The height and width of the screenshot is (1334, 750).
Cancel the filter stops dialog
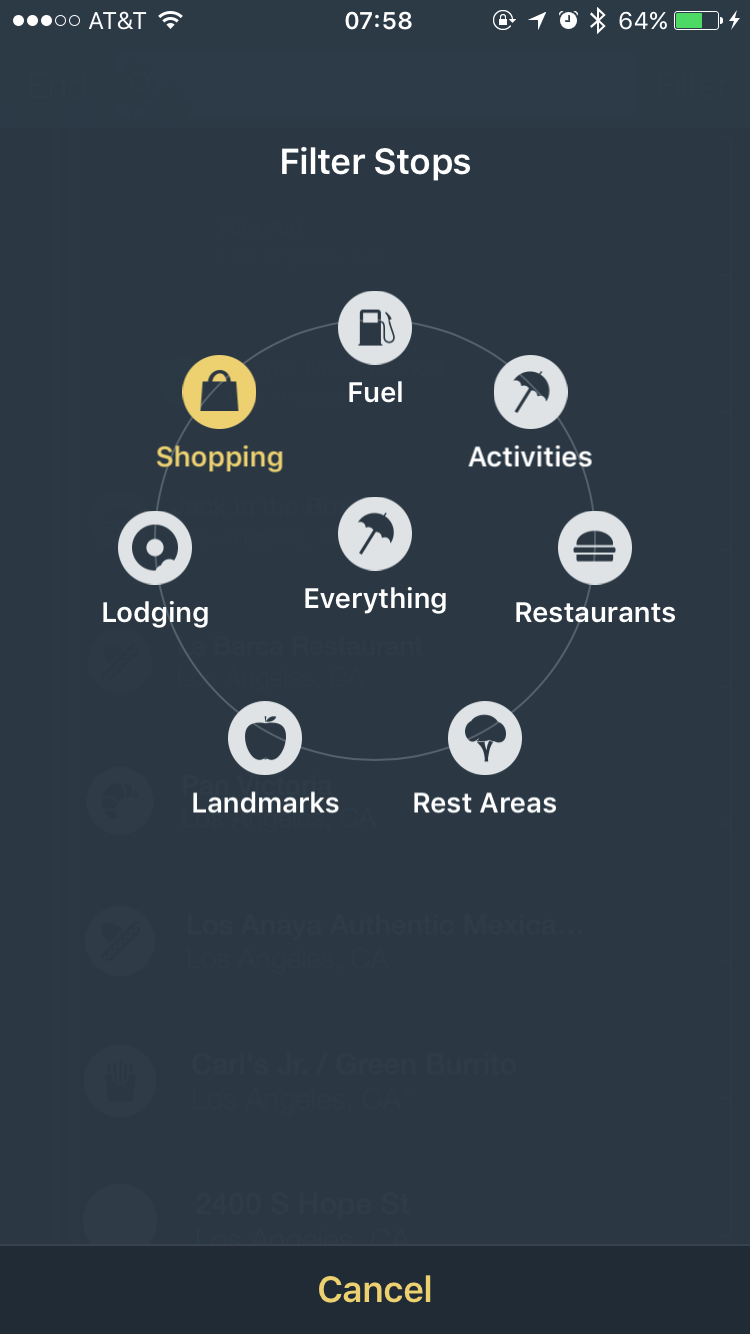[375, 1289]
